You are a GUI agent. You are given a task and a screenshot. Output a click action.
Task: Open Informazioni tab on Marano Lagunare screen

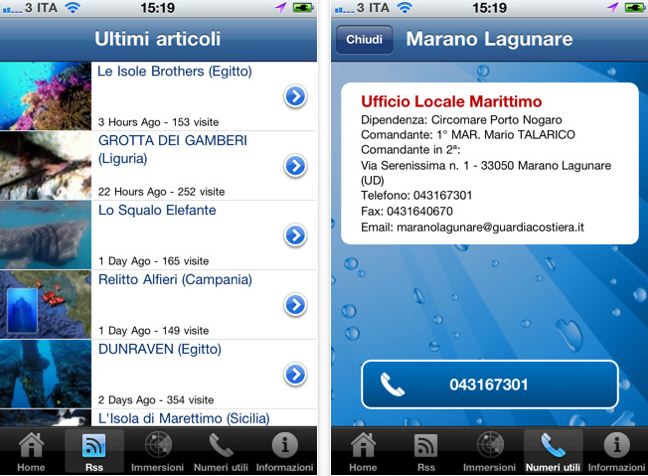(x=616, y=451)
